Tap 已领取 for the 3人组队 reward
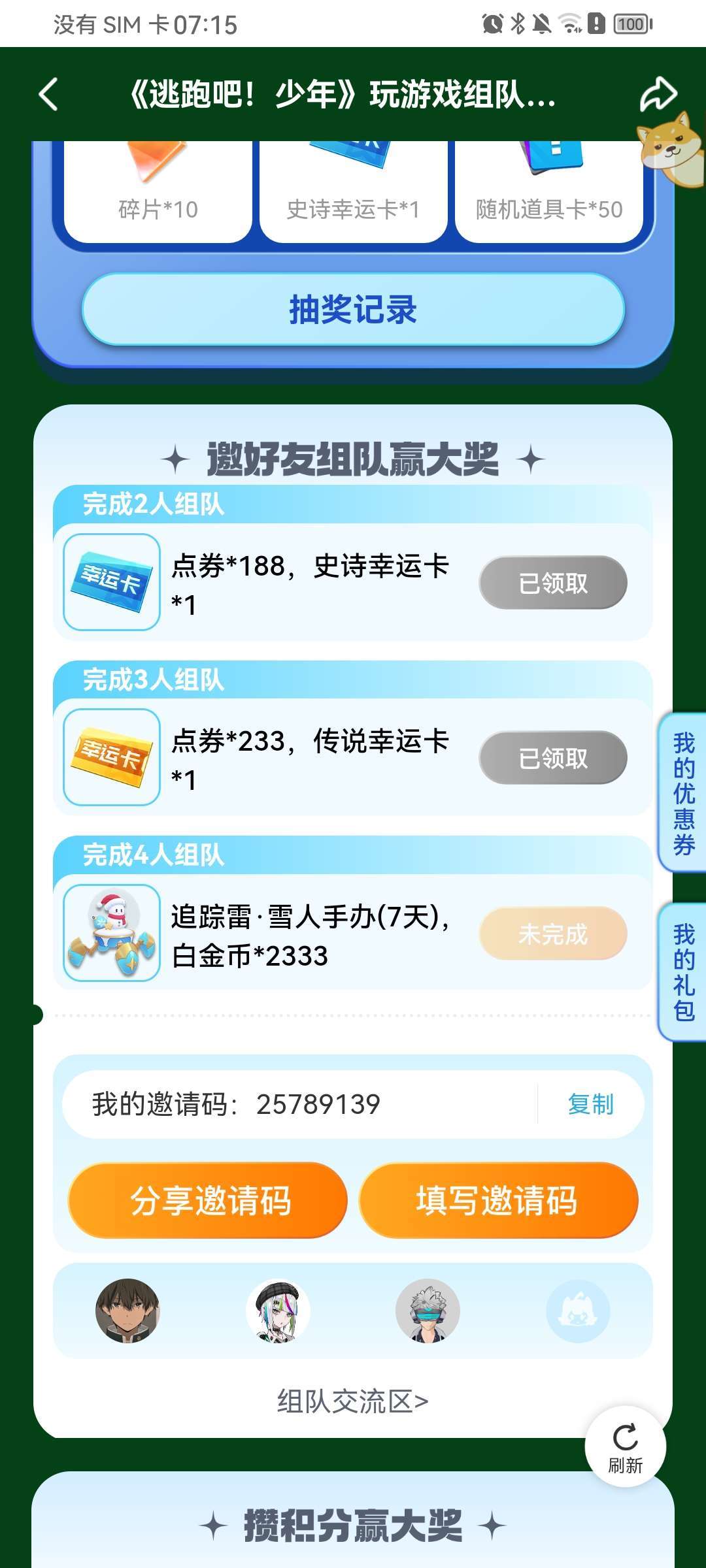Image resolution: width=706 pixels, height=1568 pixels. 553,758
